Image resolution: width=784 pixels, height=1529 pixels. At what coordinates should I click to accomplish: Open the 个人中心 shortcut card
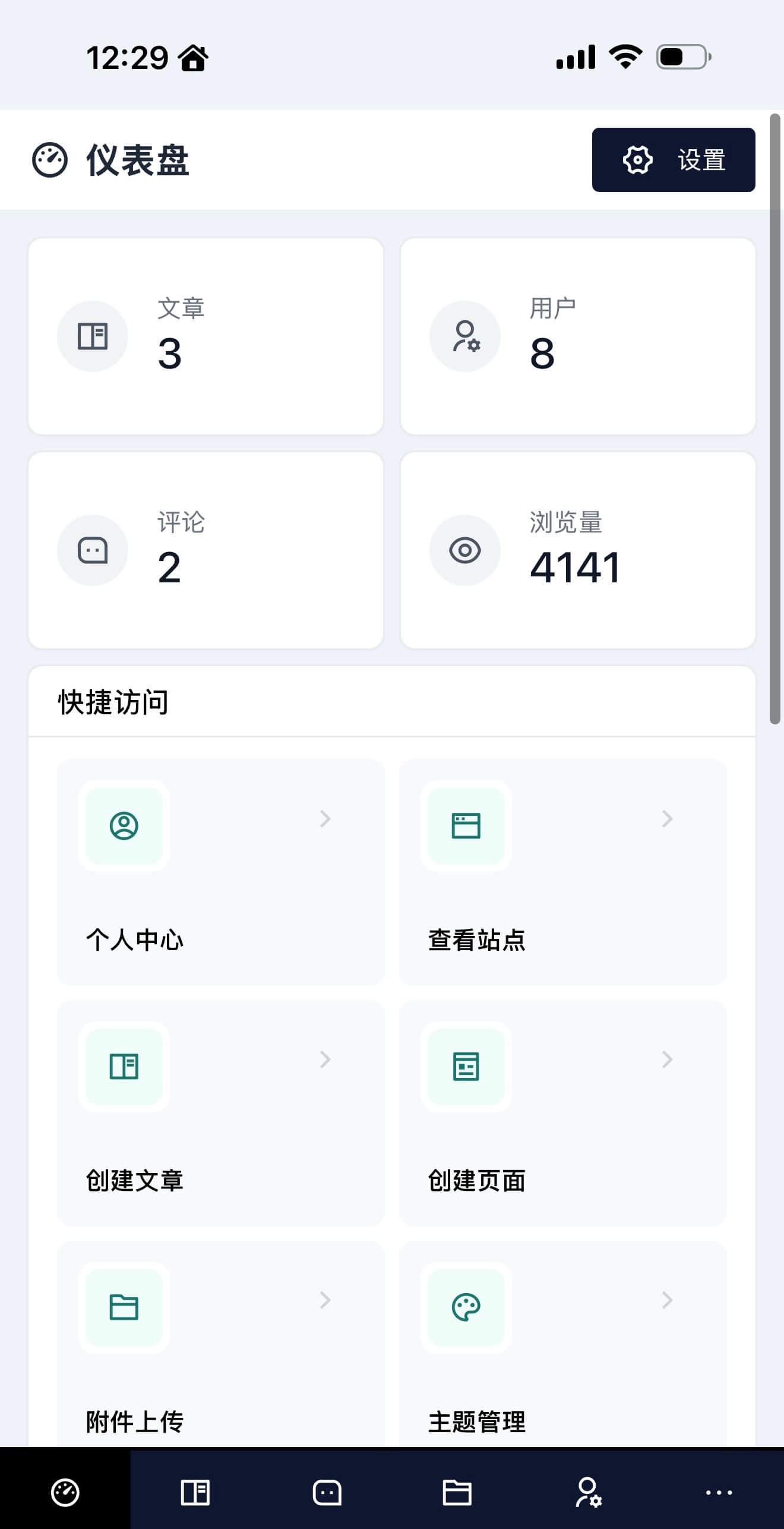[220, 871]
